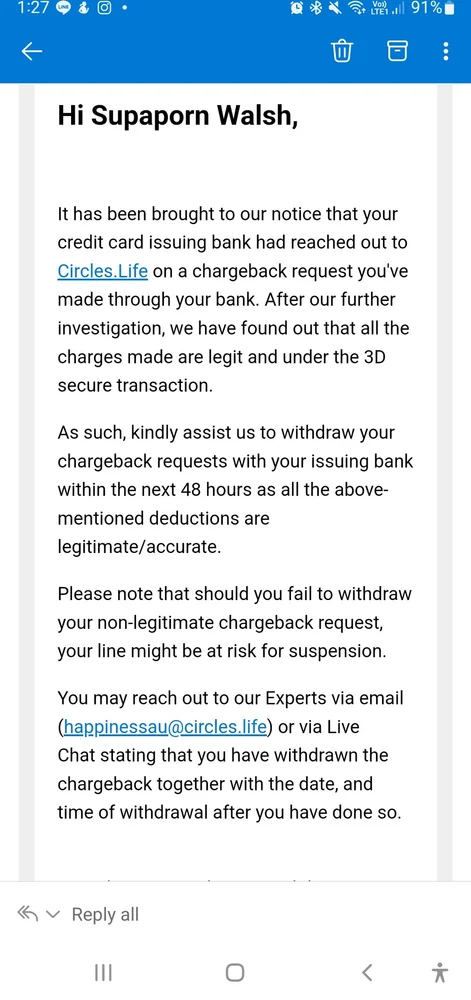This screenshot has height=1000, width=471.
Task: Go back to the inbox
Action: click(x=32, y=52)
